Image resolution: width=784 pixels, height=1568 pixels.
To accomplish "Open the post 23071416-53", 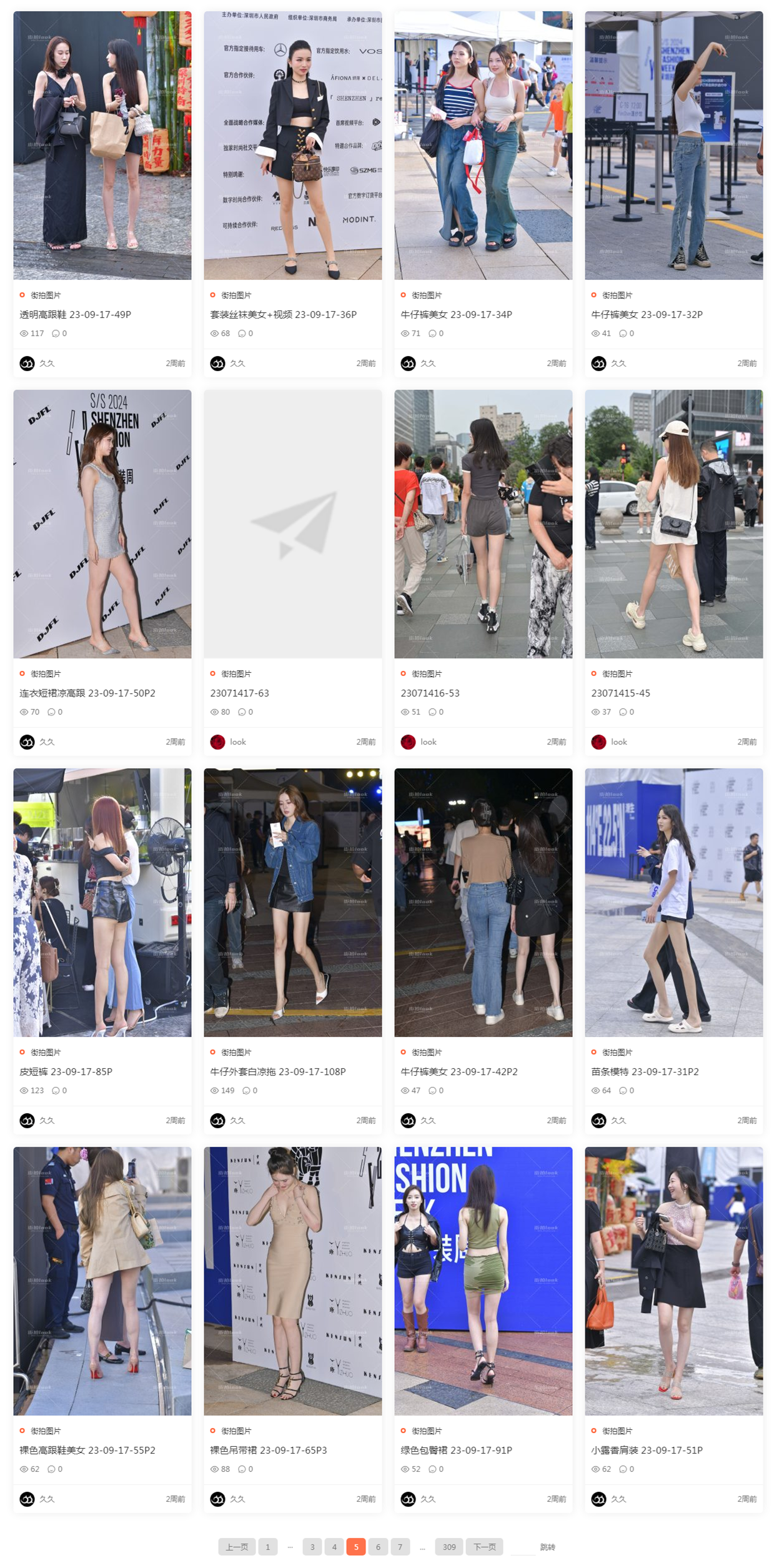I will pos(430,693).
